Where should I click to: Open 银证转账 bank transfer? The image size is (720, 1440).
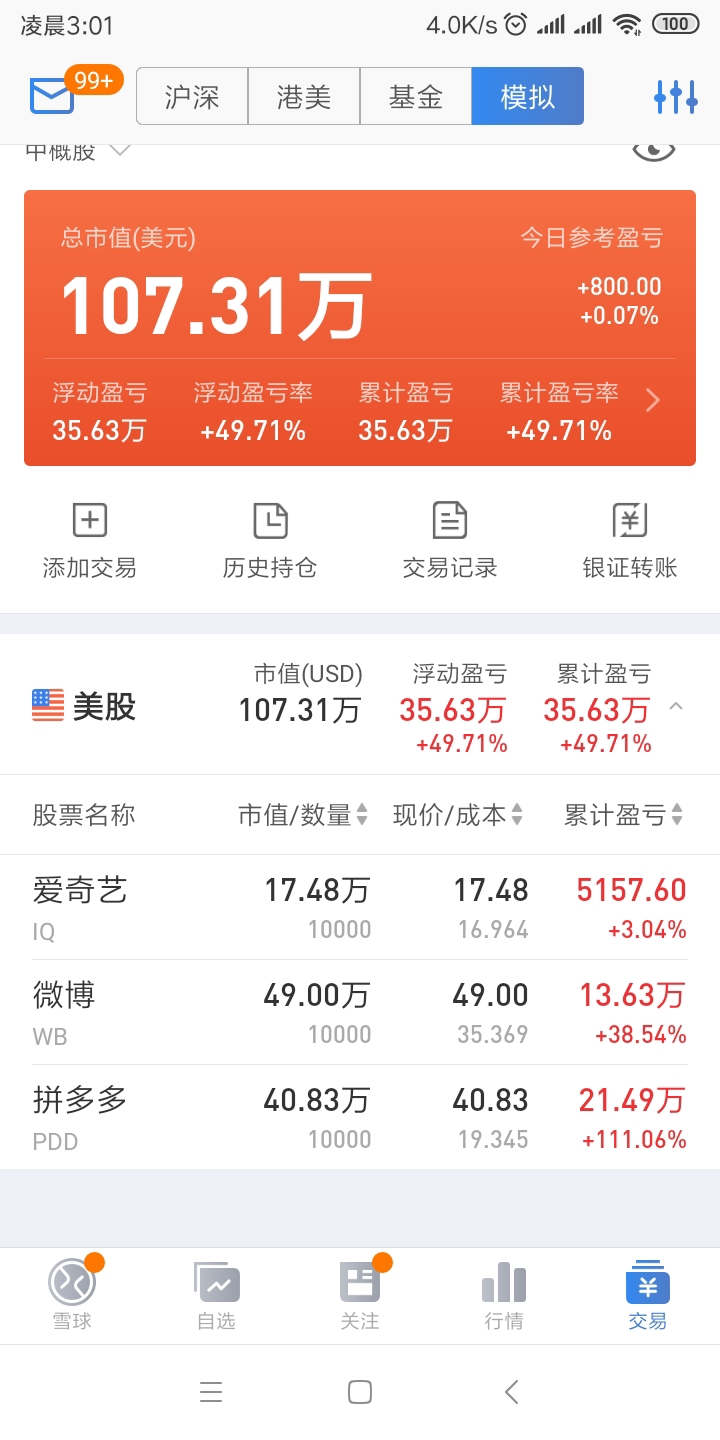click(630, 541)
